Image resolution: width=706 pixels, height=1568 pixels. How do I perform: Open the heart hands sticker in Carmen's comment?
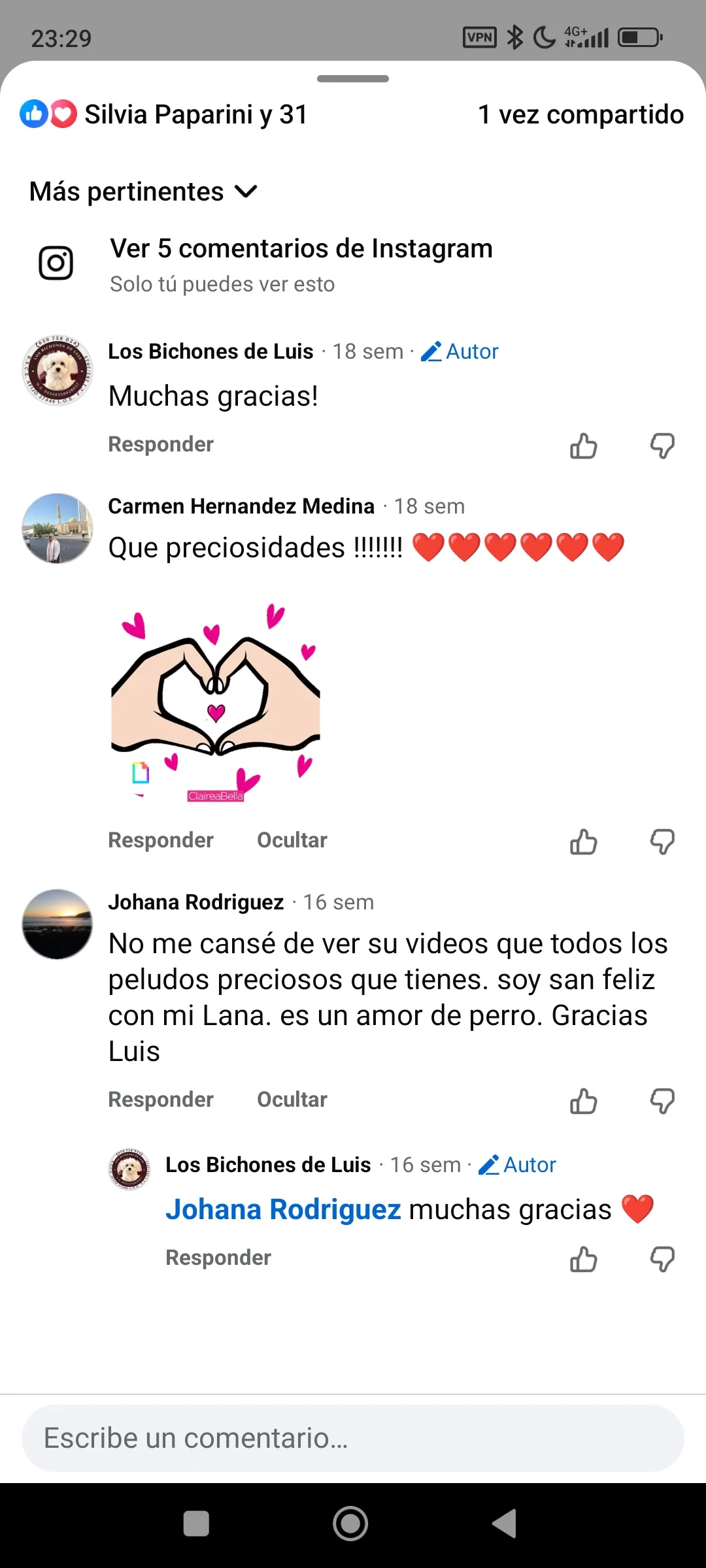tap(216, 702)
